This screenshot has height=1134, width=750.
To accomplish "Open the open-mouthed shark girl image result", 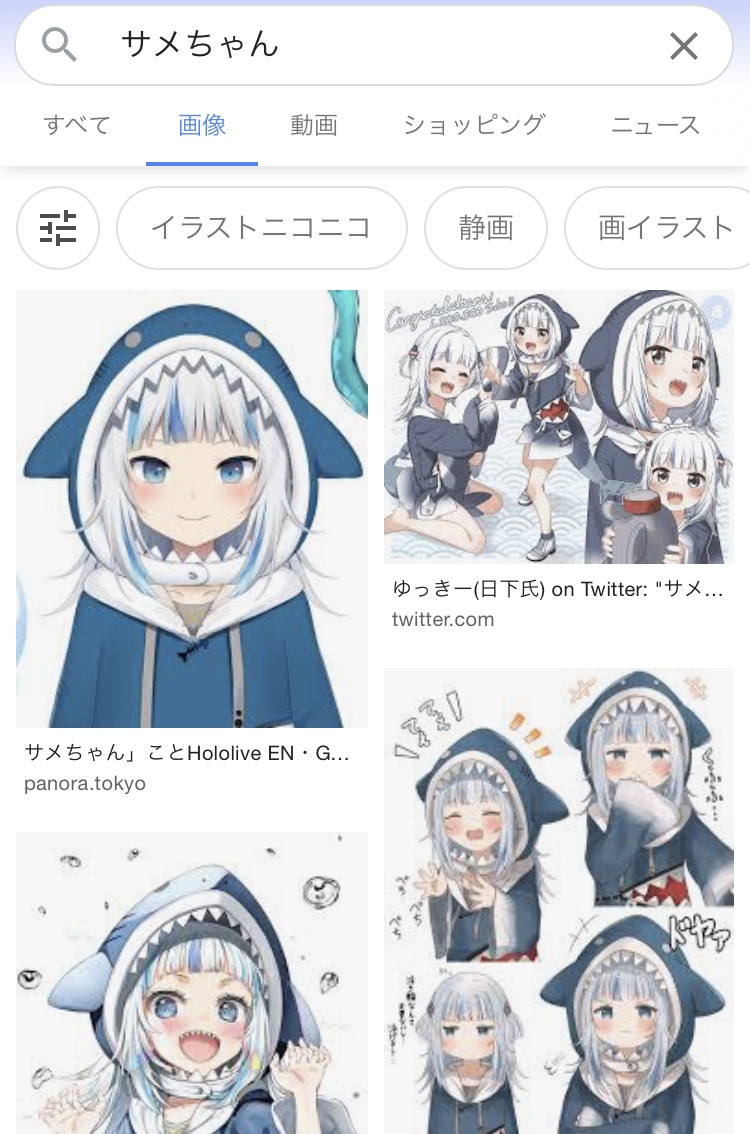I will [192, 983].
